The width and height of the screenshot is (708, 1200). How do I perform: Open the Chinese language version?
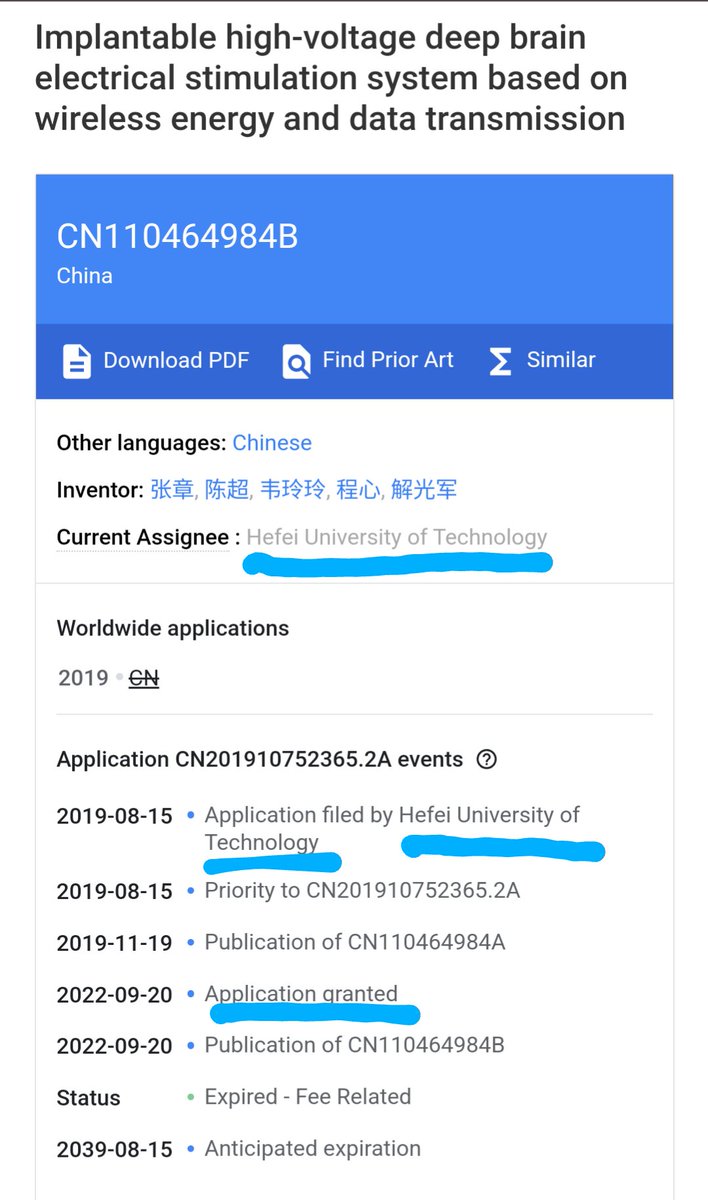click(272, 443)
